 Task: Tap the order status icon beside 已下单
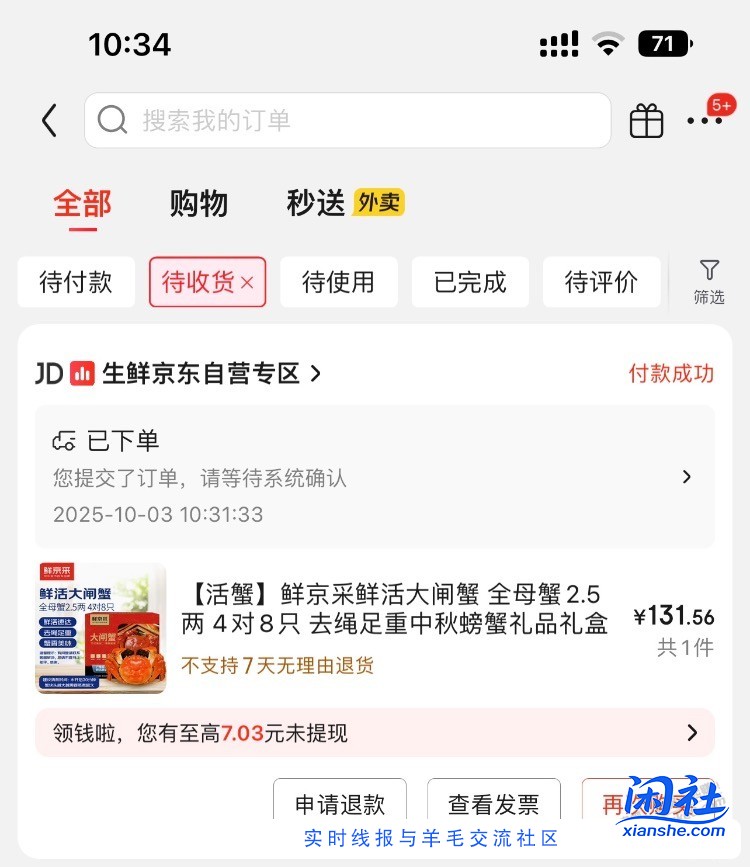point(65,440)
